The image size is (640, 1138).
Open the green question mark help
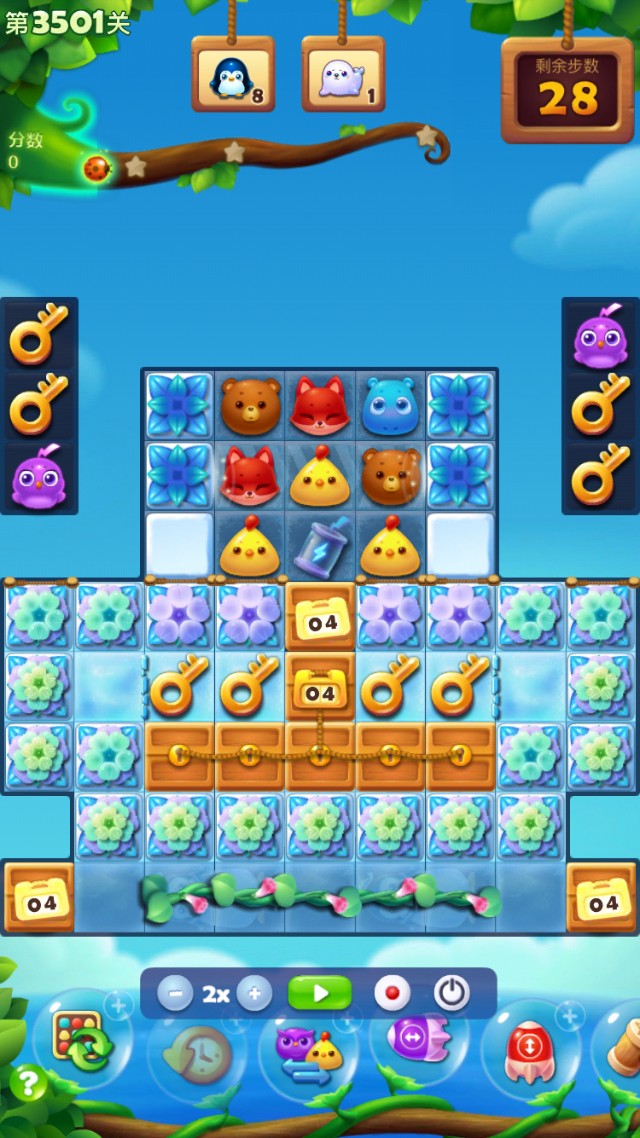(x=28, y=1082)
